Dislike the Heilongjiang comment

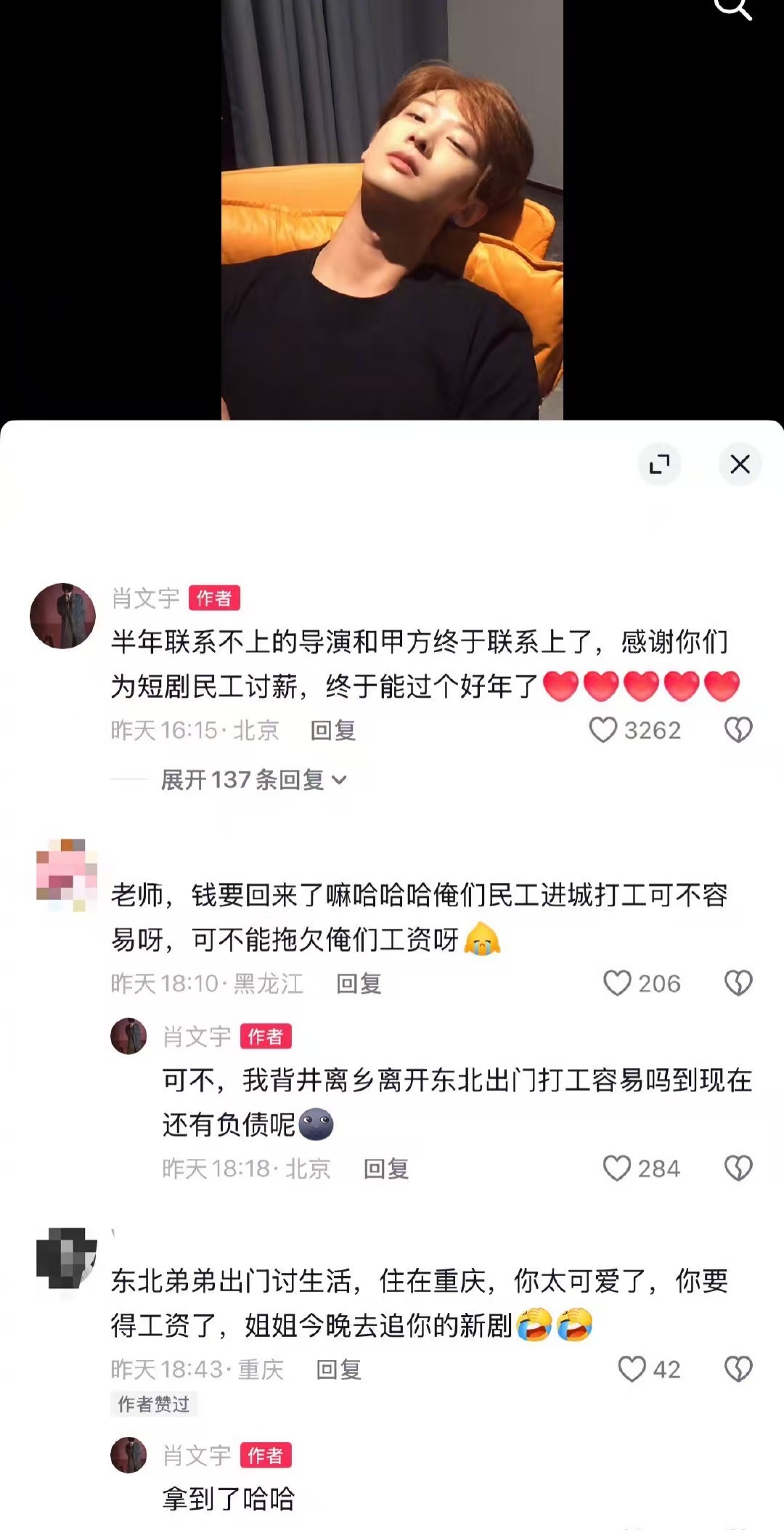coord(738,983)
